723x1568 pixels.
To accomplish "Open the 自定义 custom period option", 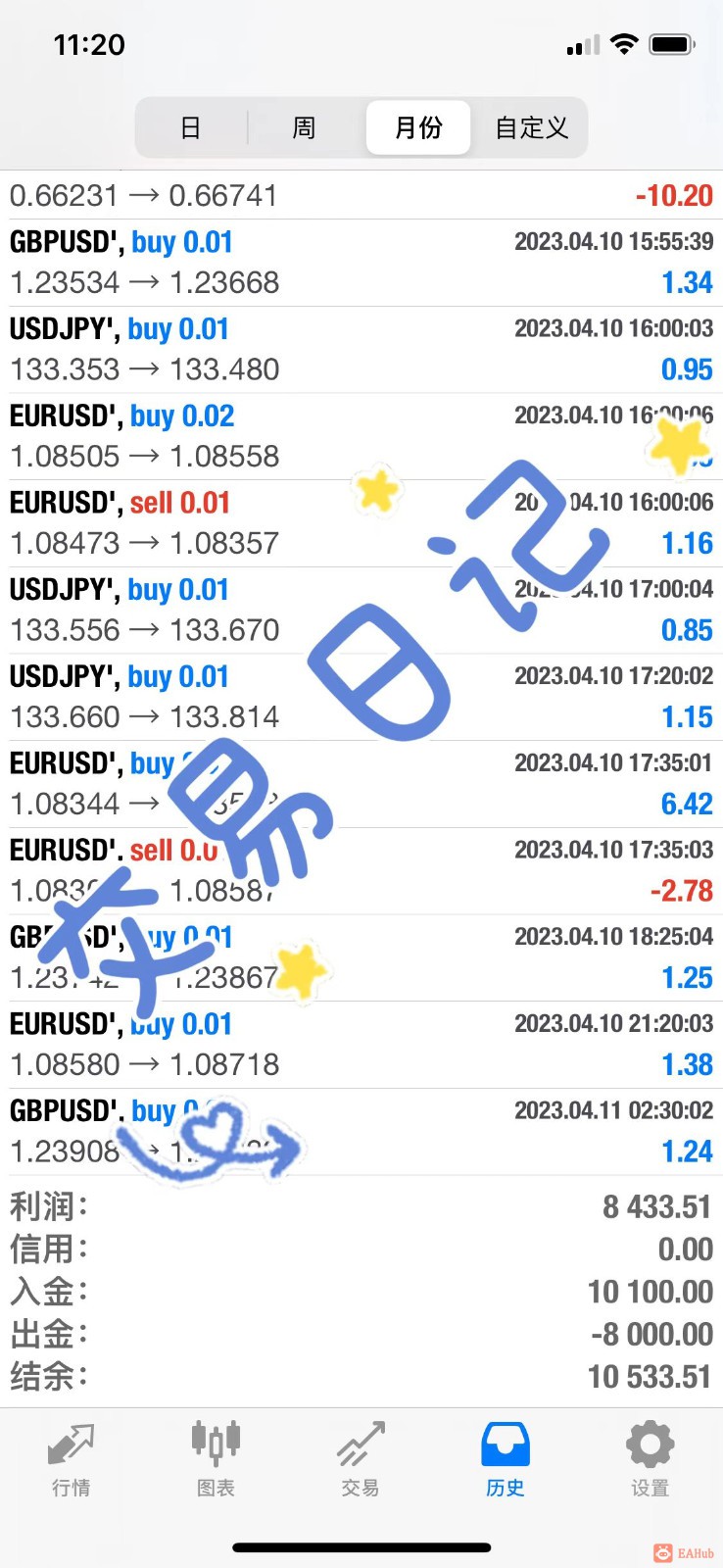I will (531, 127).
